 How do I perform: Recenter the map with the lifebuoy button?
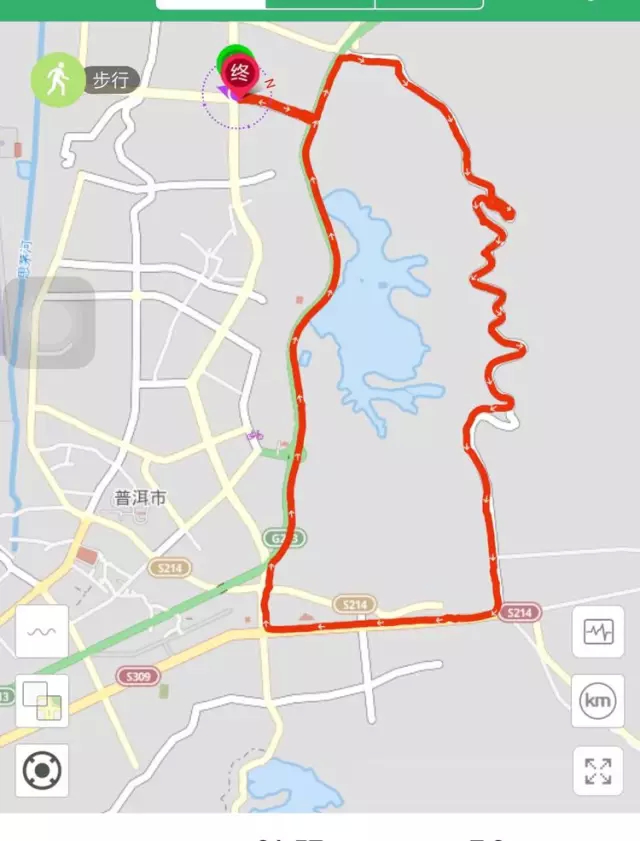click(x=42, y=770)
